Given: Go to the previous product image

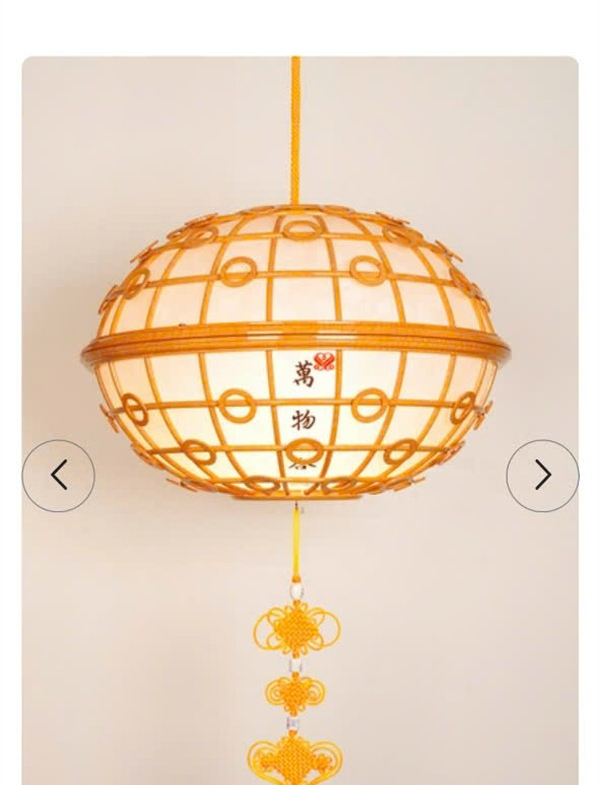Looking at the screenshot, I should (x=58, y=476).
